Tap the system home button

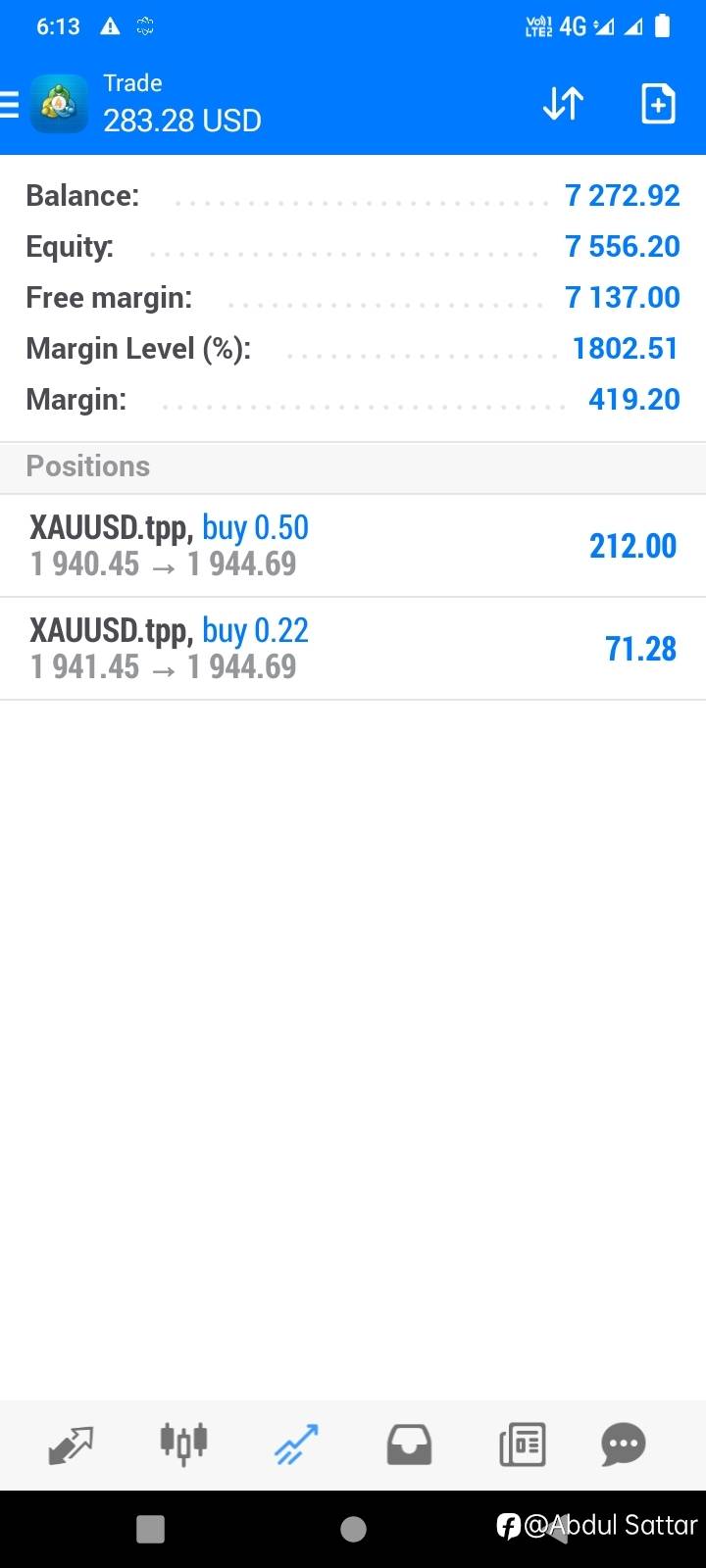[353, 1529]
